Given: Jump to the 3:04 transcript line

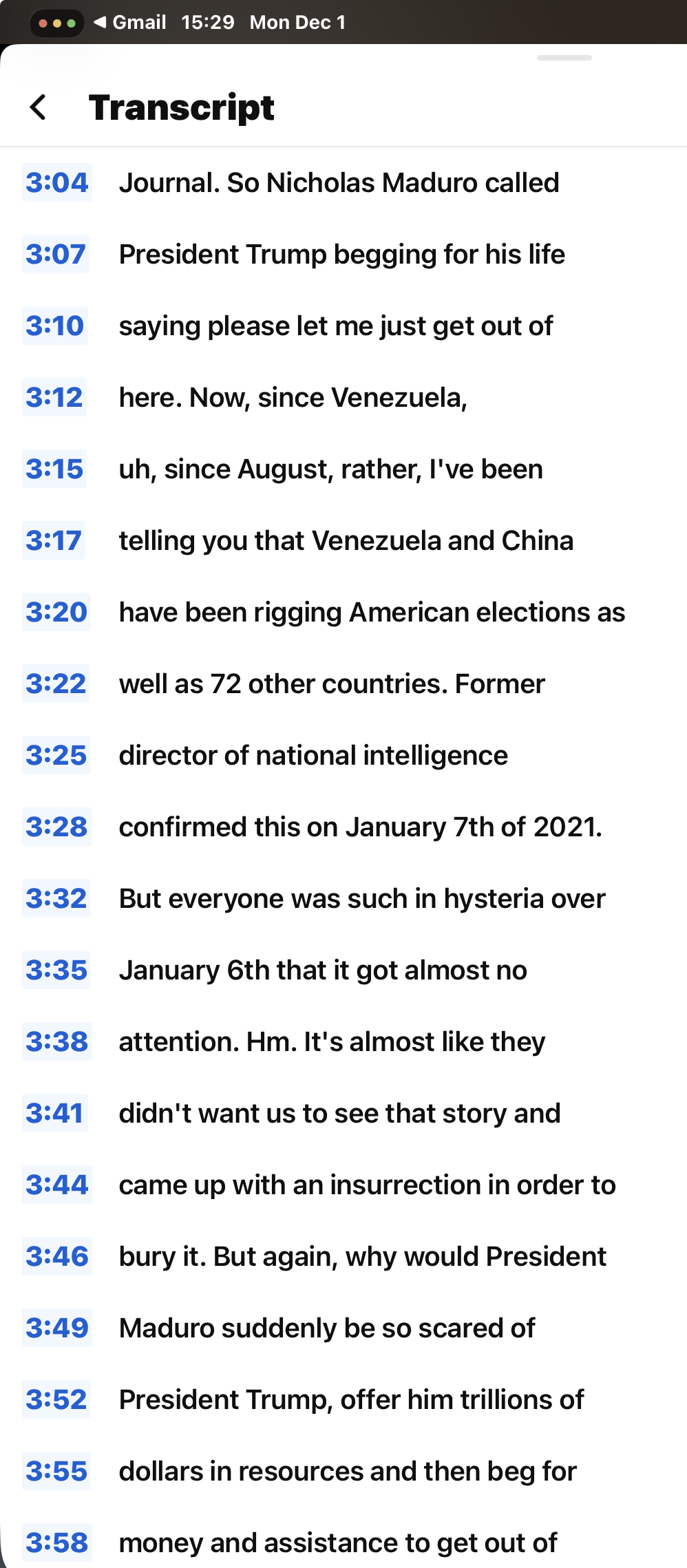Looking at the screenshot, I should (56, 182).
